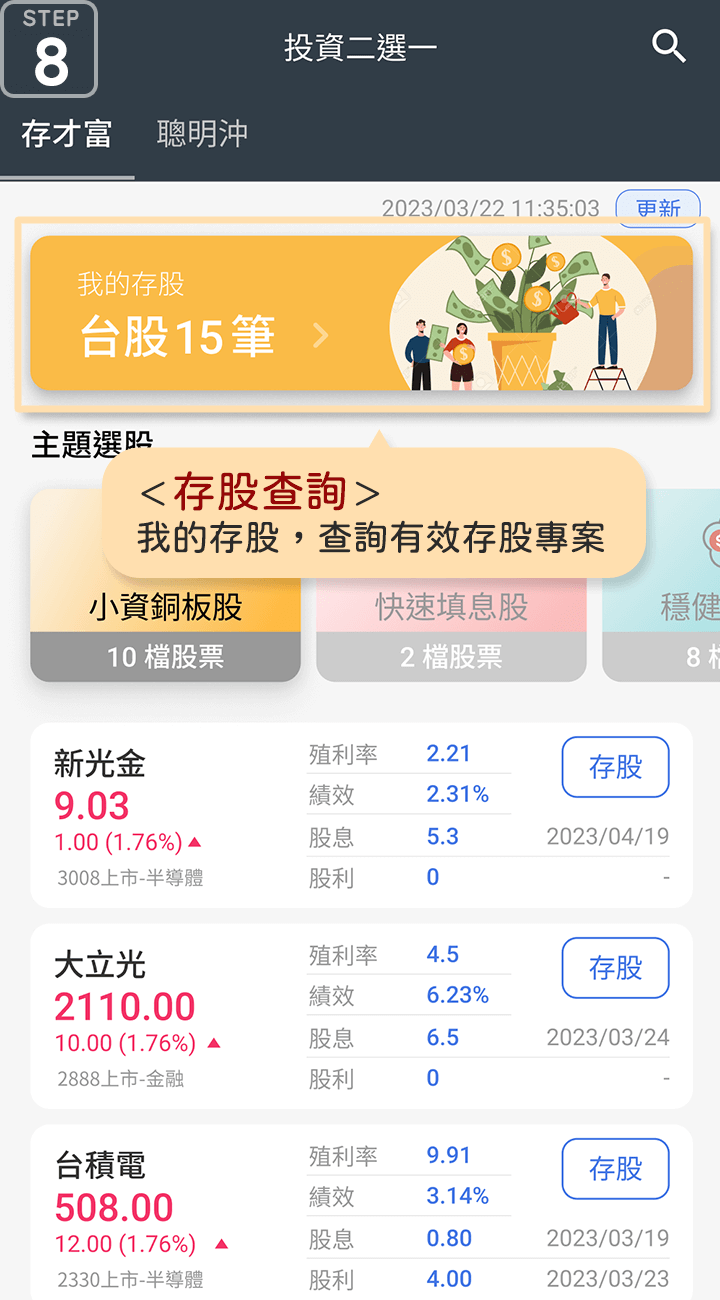Viewport: 720px width, 1300px height.
Task: Open the 大立光 stock card
Action: click(x=150, y=1016)
